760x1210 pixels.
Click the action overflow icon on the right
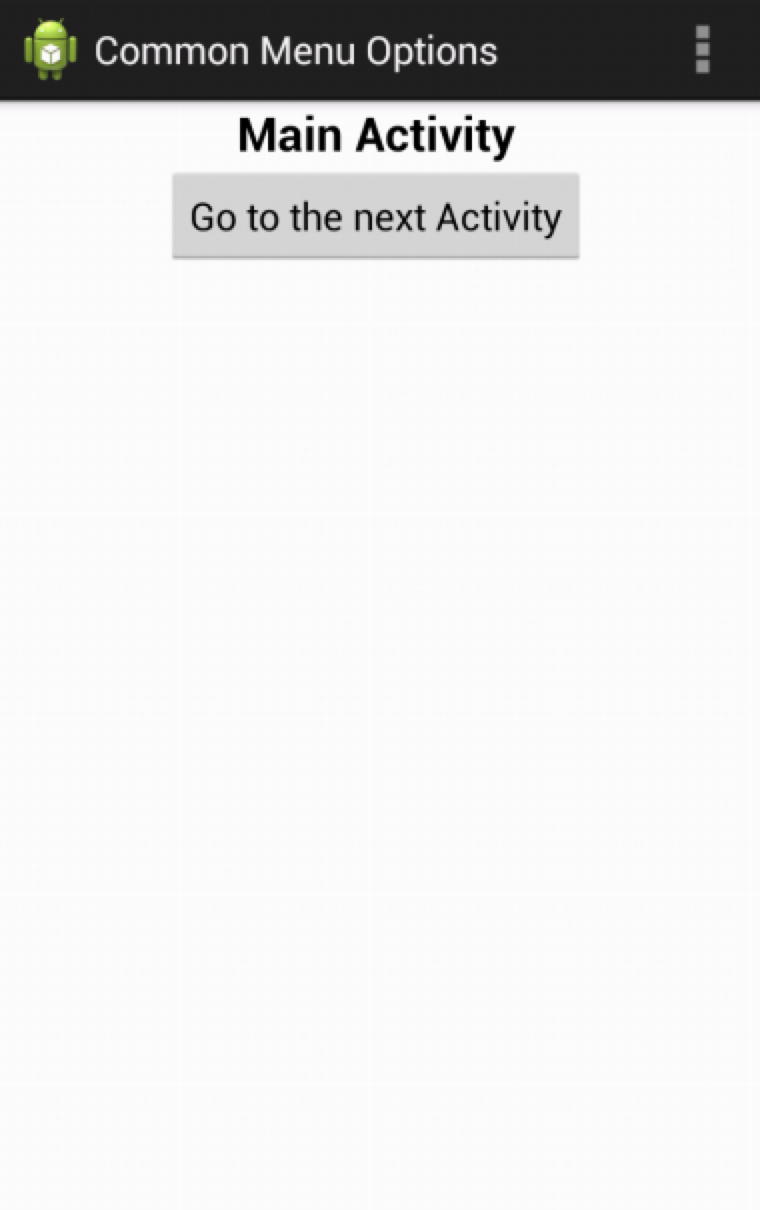702,50
